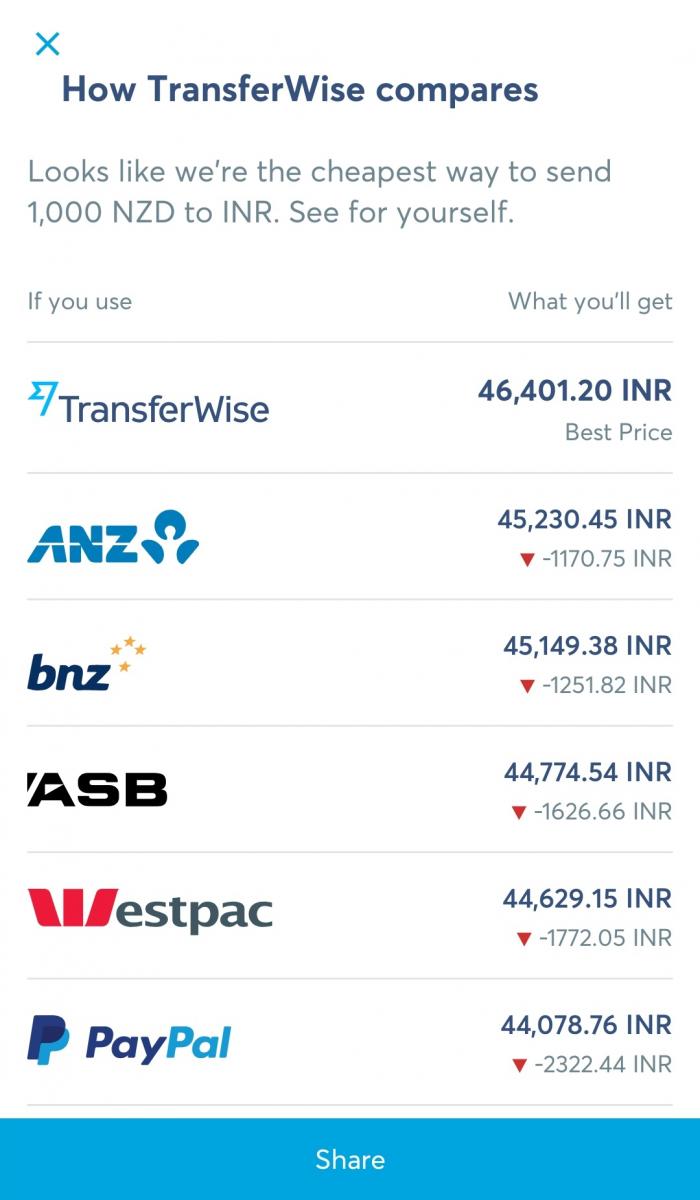Close the TransferWise comparison screen
Screen dimensions: 700x1200
pos(47,44)
